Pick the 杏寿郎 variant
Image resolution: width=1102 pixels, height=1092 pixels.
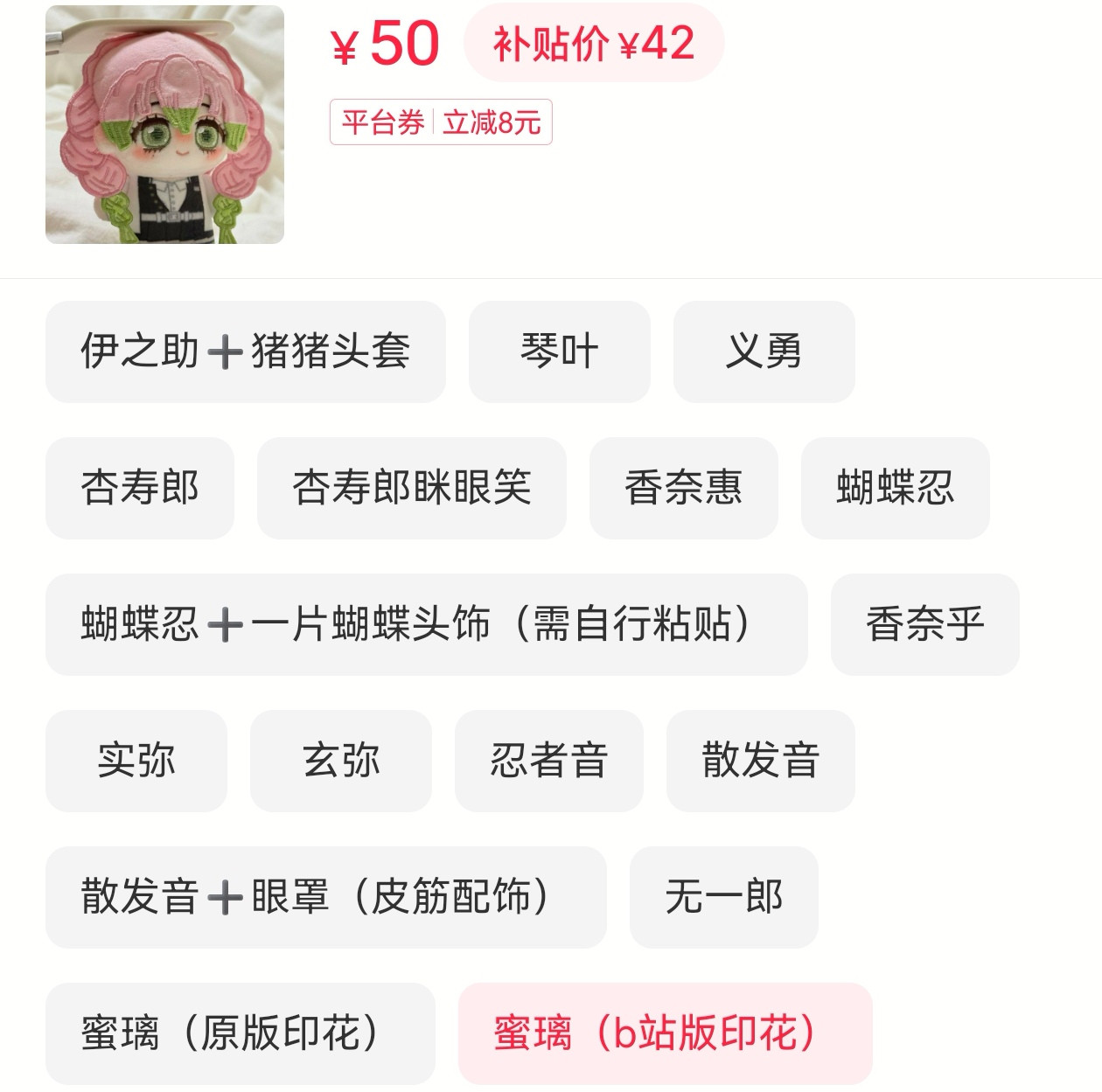pos(140,488)
